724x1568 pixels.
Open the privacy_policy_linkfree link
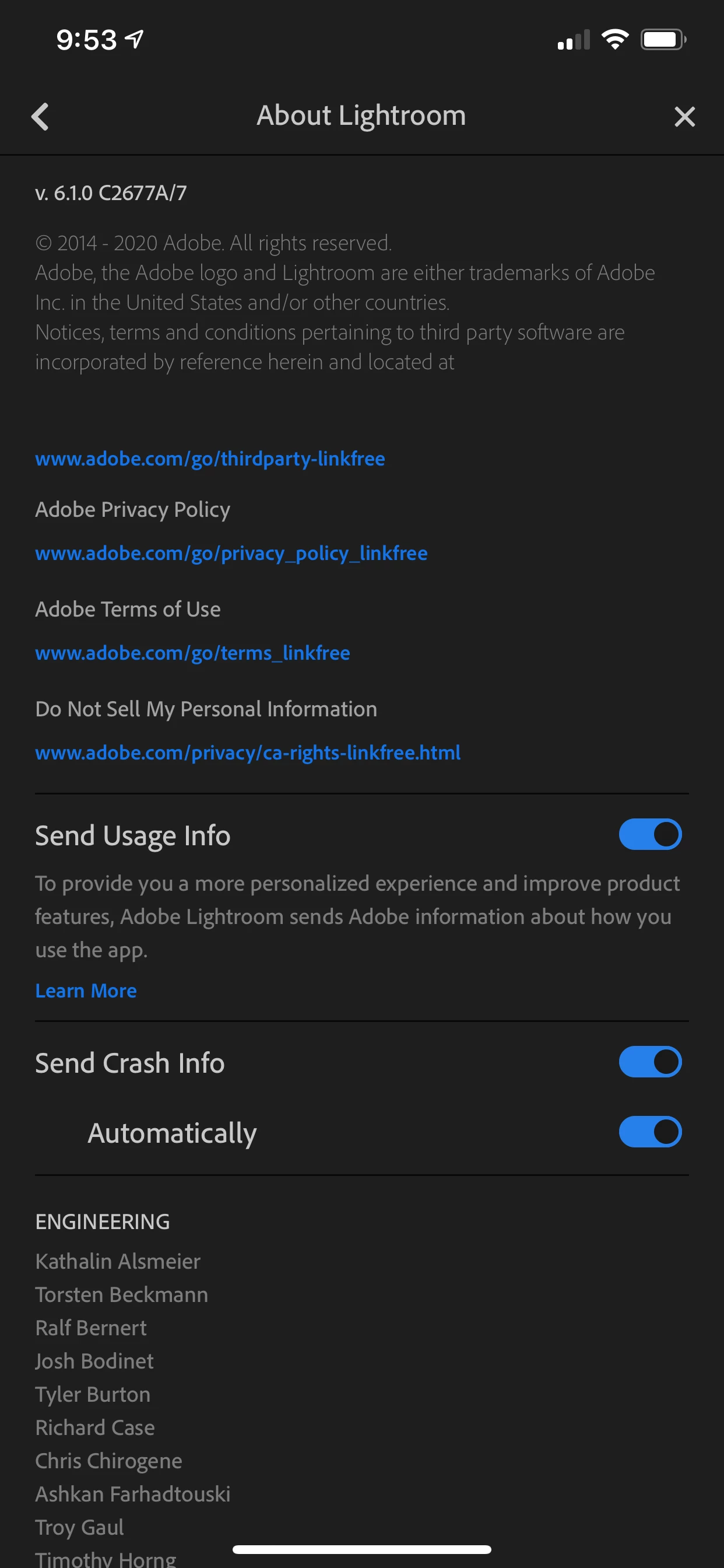(231, 554)
